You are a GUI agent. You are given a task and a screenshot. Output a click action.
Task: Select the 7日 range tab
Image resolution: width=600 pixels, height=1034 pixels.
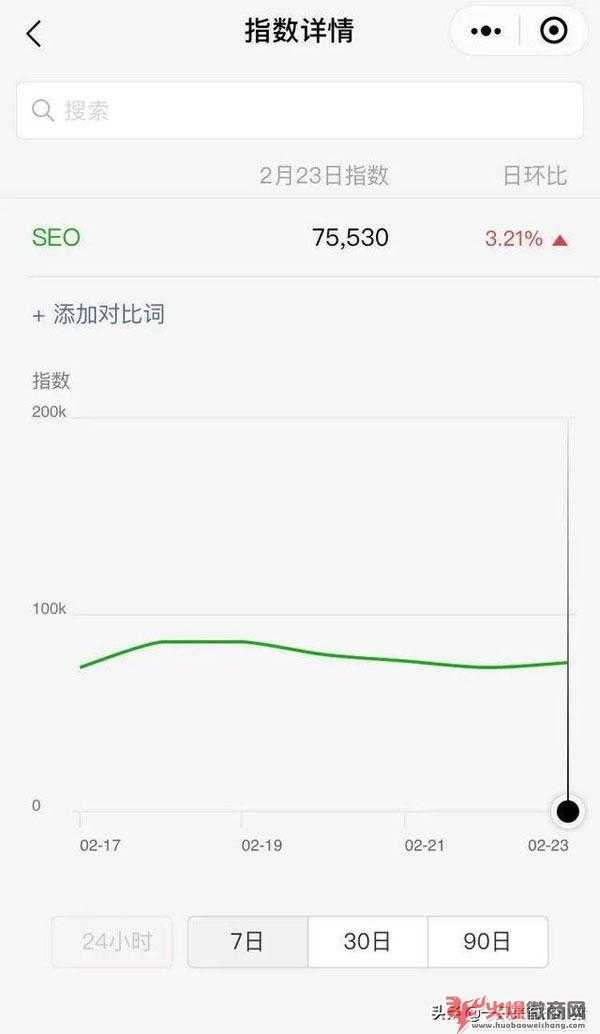248,942
